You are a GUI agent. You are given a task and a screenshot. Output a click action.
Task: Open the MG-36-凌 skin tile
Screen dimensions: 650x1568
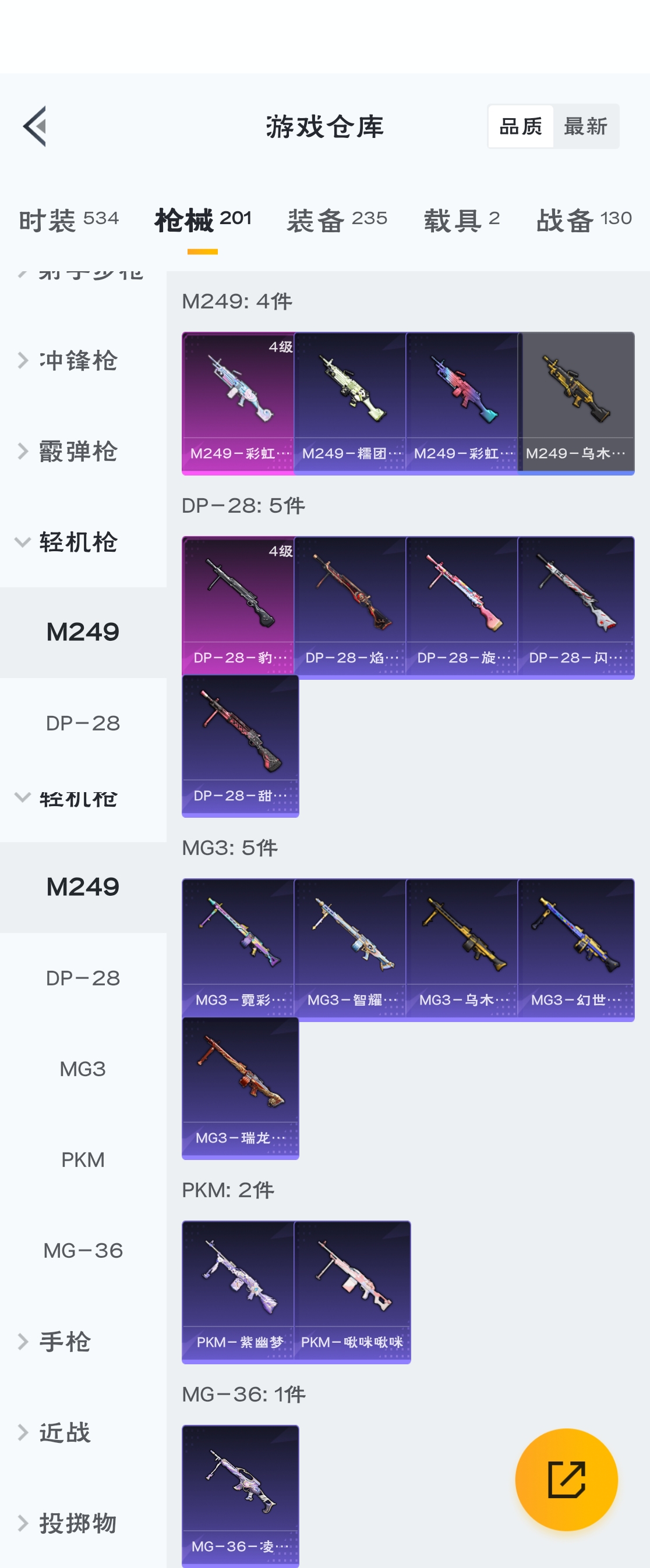tap(240, 1495)
